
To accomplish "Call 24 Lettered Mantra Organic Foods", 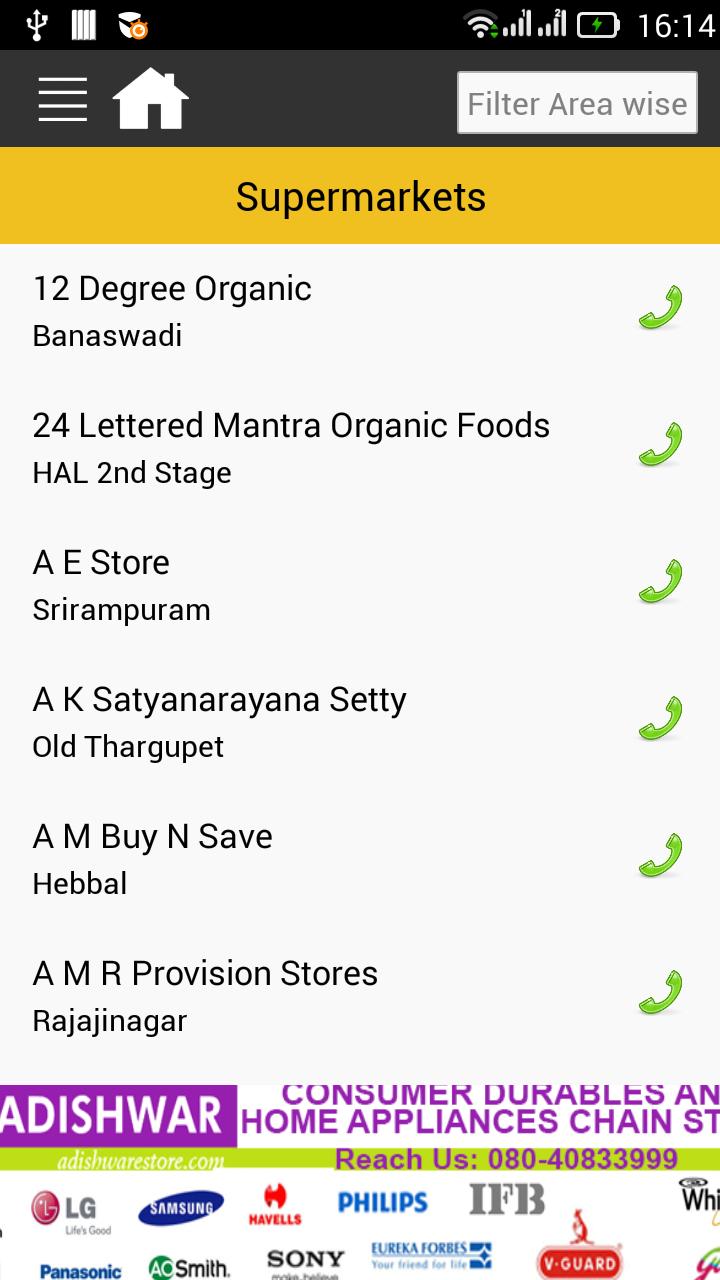I will coord(660,446).
